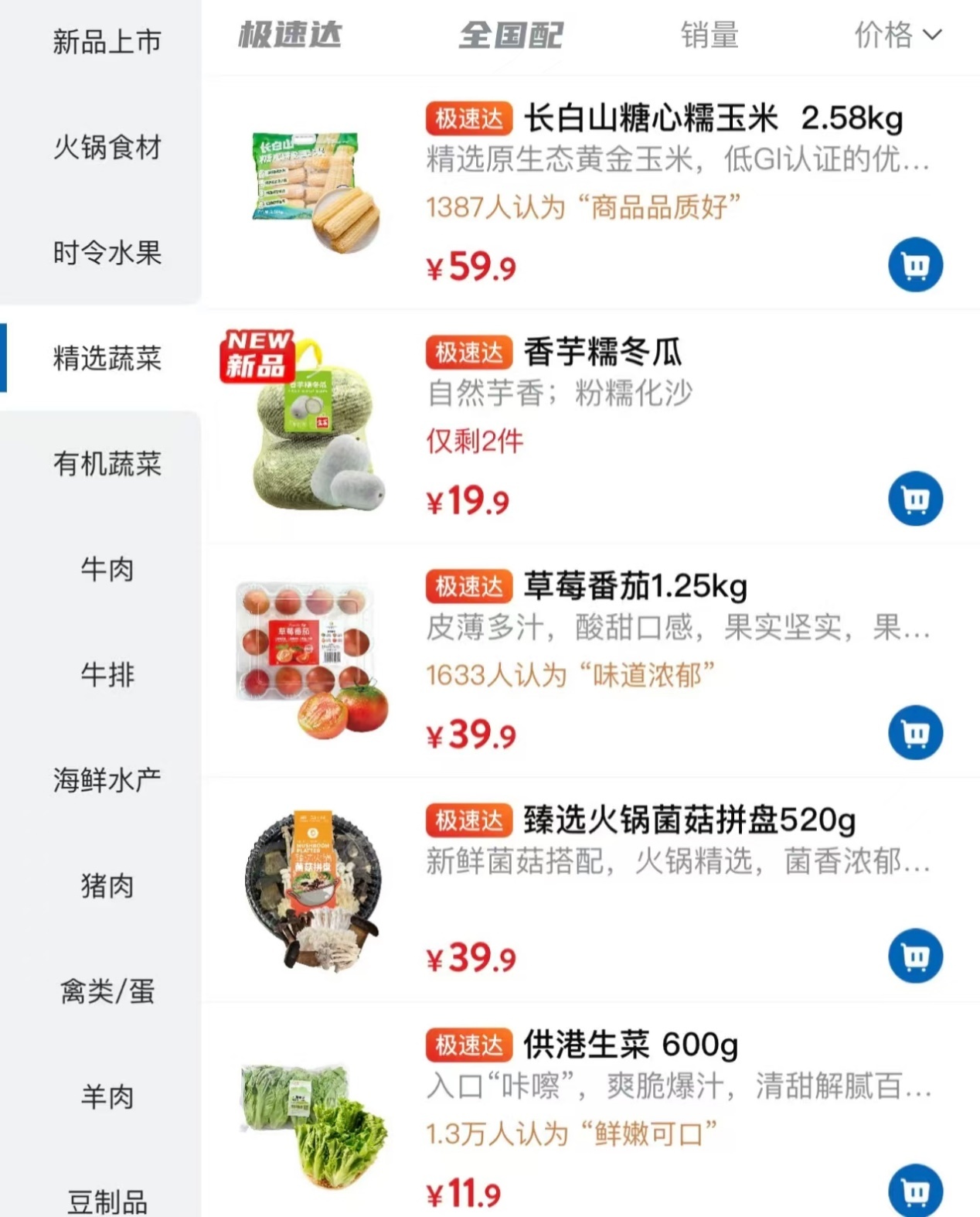Open the 海鲜水产 category
Image resolution: width=980 pixels, height=1217 pixels.
click(x=107, y=780)
